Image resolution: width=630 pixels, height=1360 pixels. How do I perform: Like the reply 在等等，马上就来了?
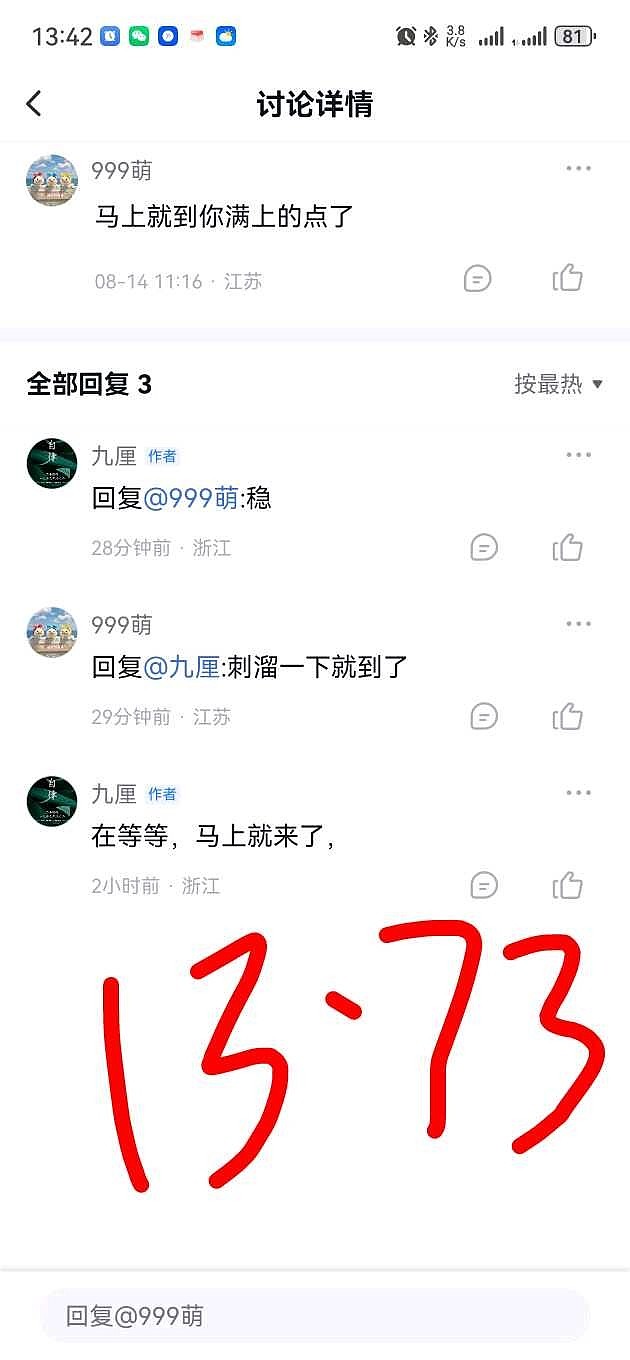pos(568,885)
